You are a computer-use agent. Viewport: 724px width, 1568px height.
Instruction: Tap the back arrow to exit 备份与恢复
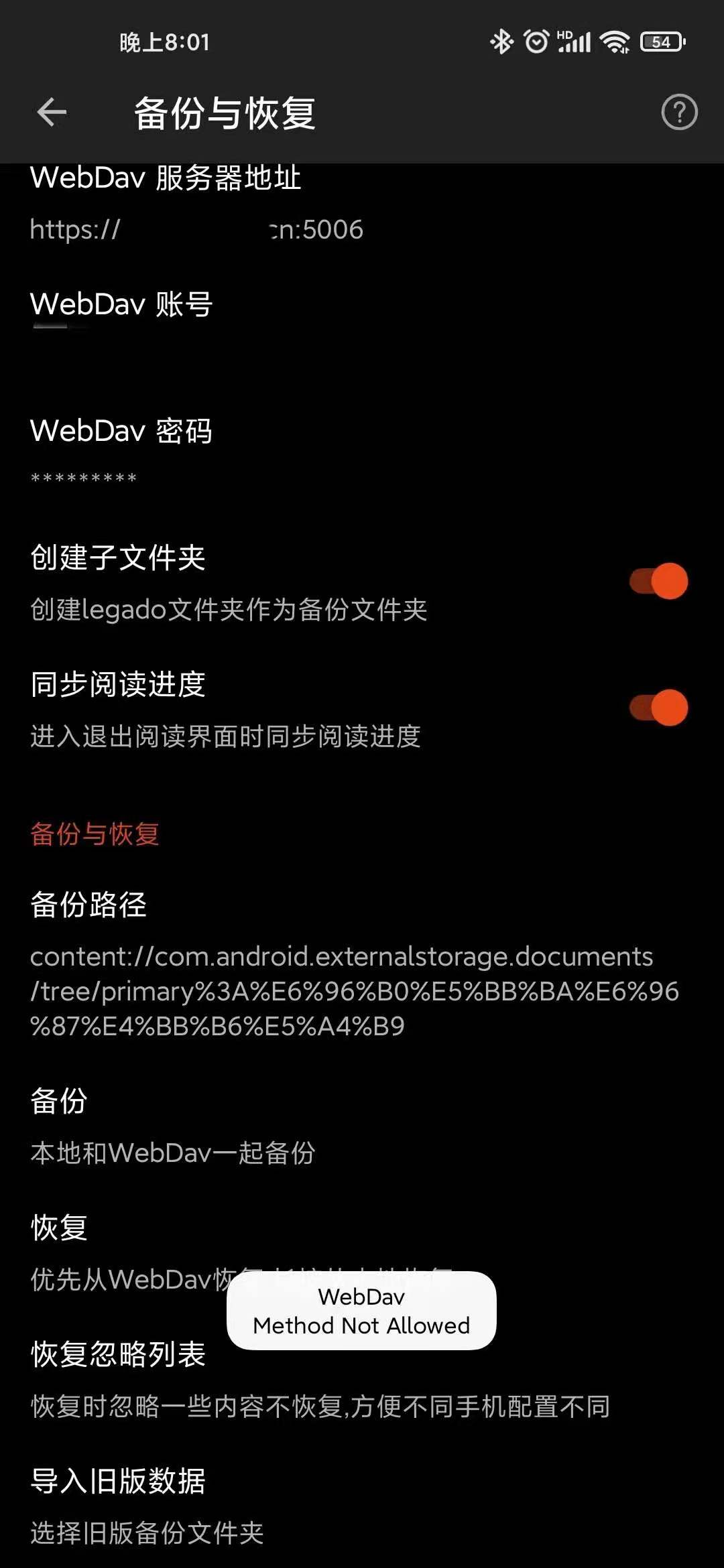tap(50, 113)
